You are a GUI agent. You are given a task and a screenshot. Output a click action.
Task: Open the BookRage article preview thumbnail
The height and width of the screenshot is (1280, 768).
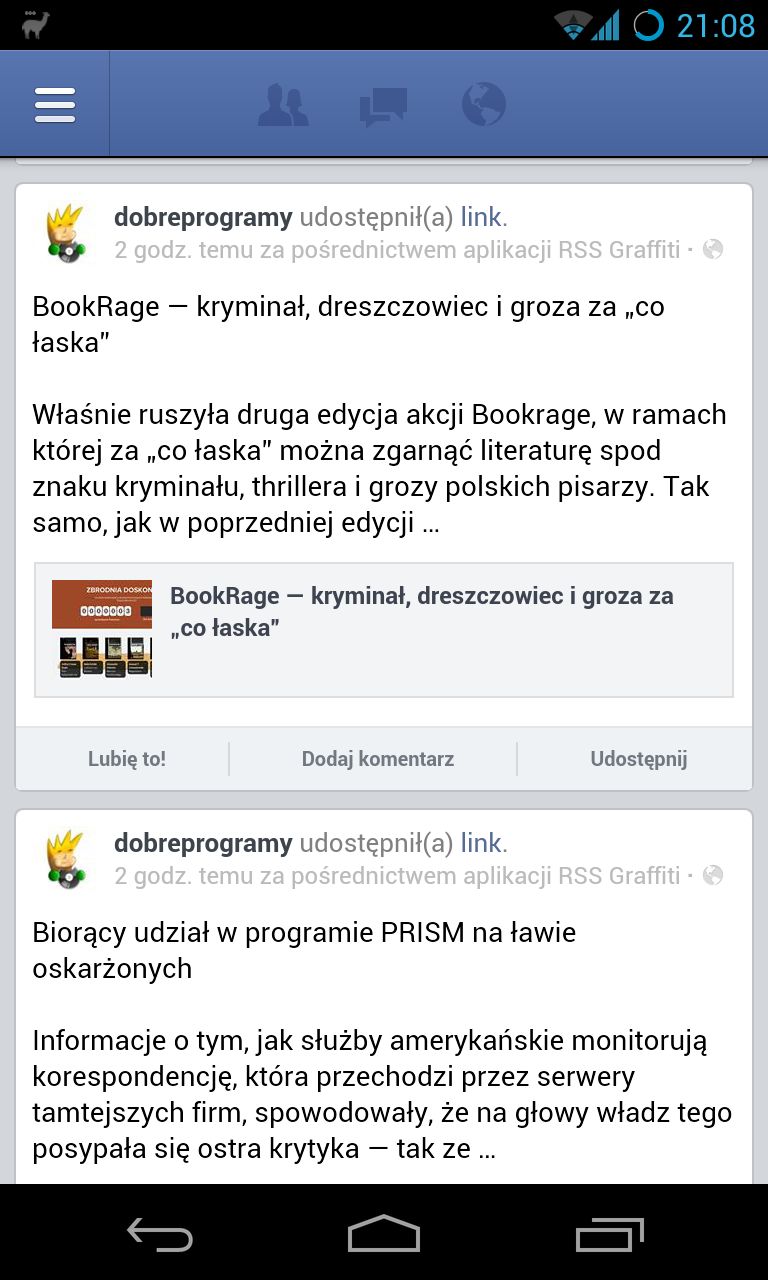pos(103,630)
